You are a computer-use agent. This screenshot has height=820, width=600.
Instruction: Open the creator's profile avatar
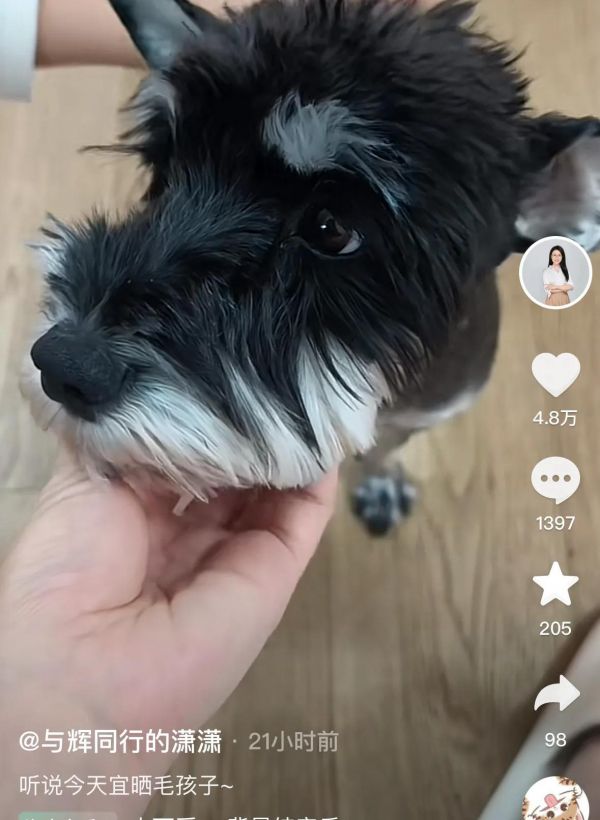[x=555, y=273]
